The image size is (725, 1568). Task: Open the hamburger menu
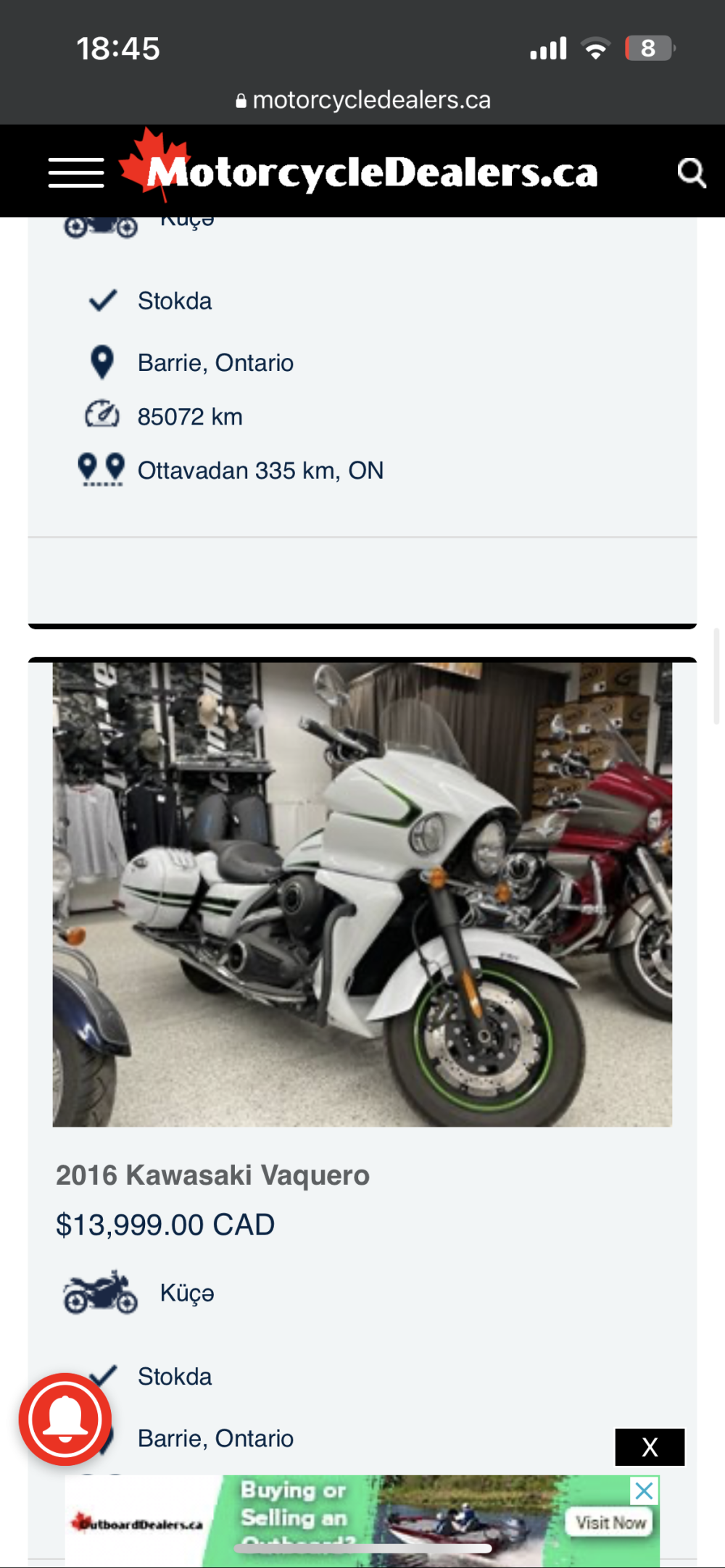click(x=76, y=172)
